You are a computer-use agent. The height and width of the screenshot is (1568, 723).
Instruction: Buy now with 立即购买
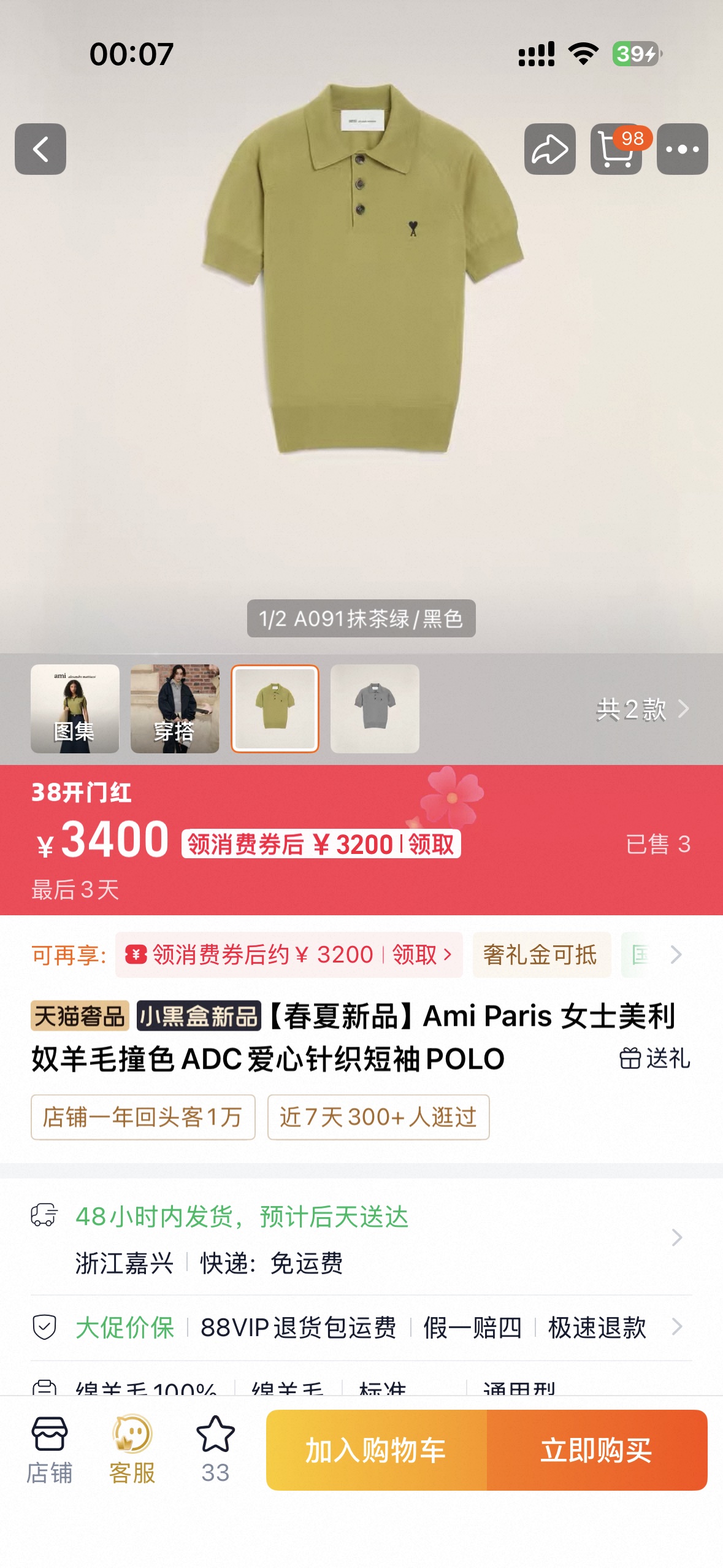596,1450
